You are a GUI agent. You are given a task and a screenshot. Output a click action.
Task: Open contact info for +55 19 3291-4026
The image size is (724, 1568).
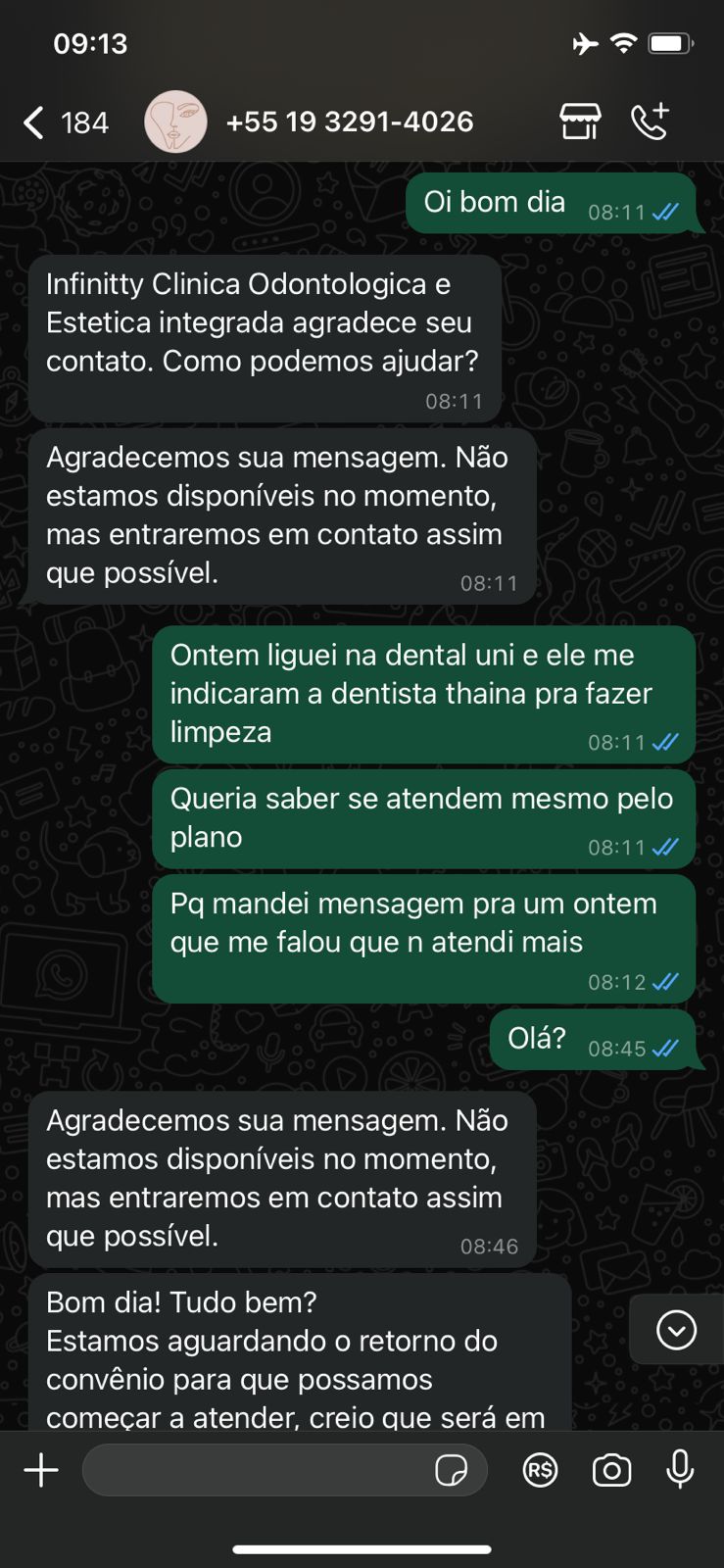coord(350,122)
